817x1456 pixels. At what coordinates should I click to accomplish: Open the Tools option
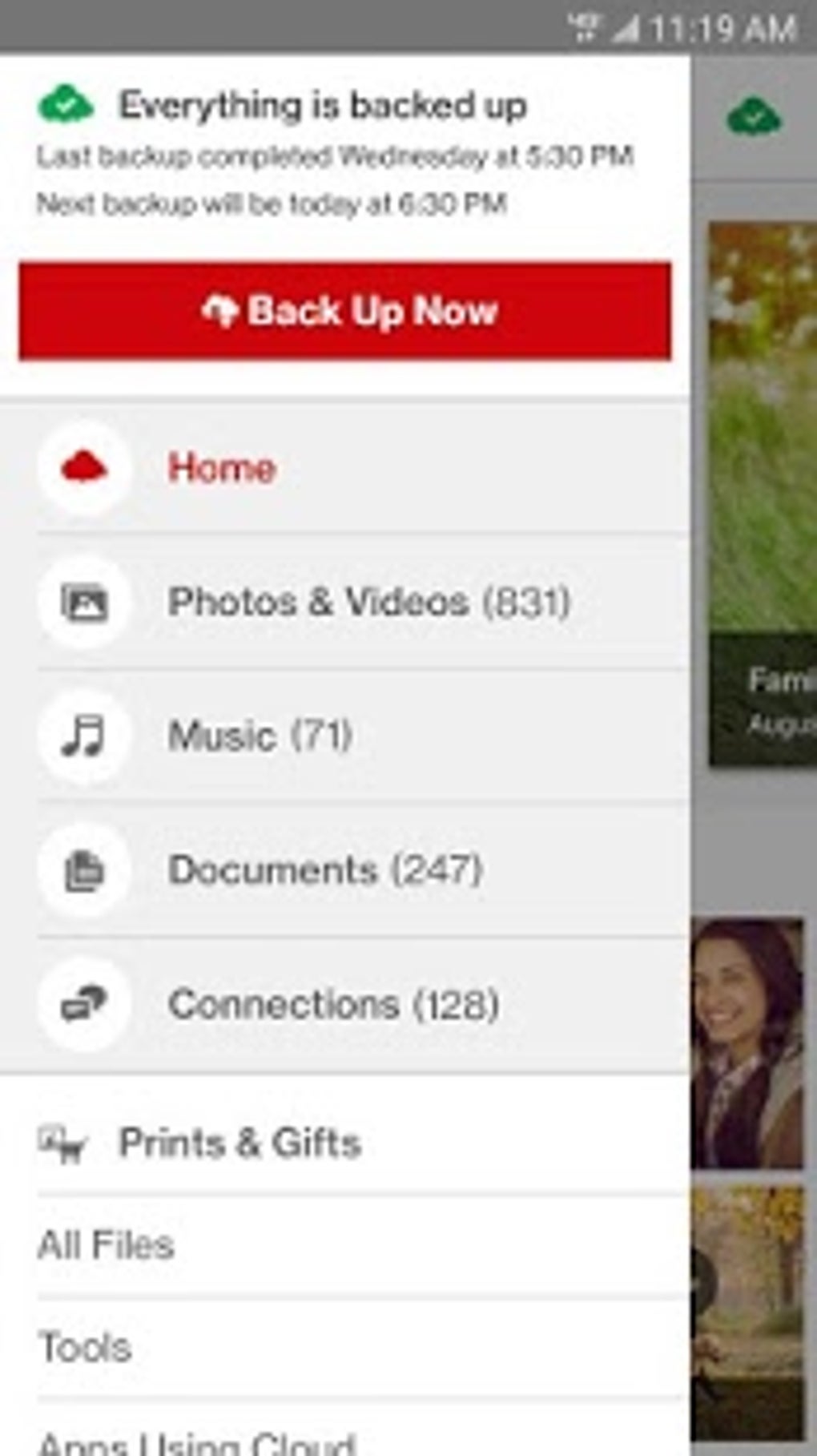pos(85,1348)
